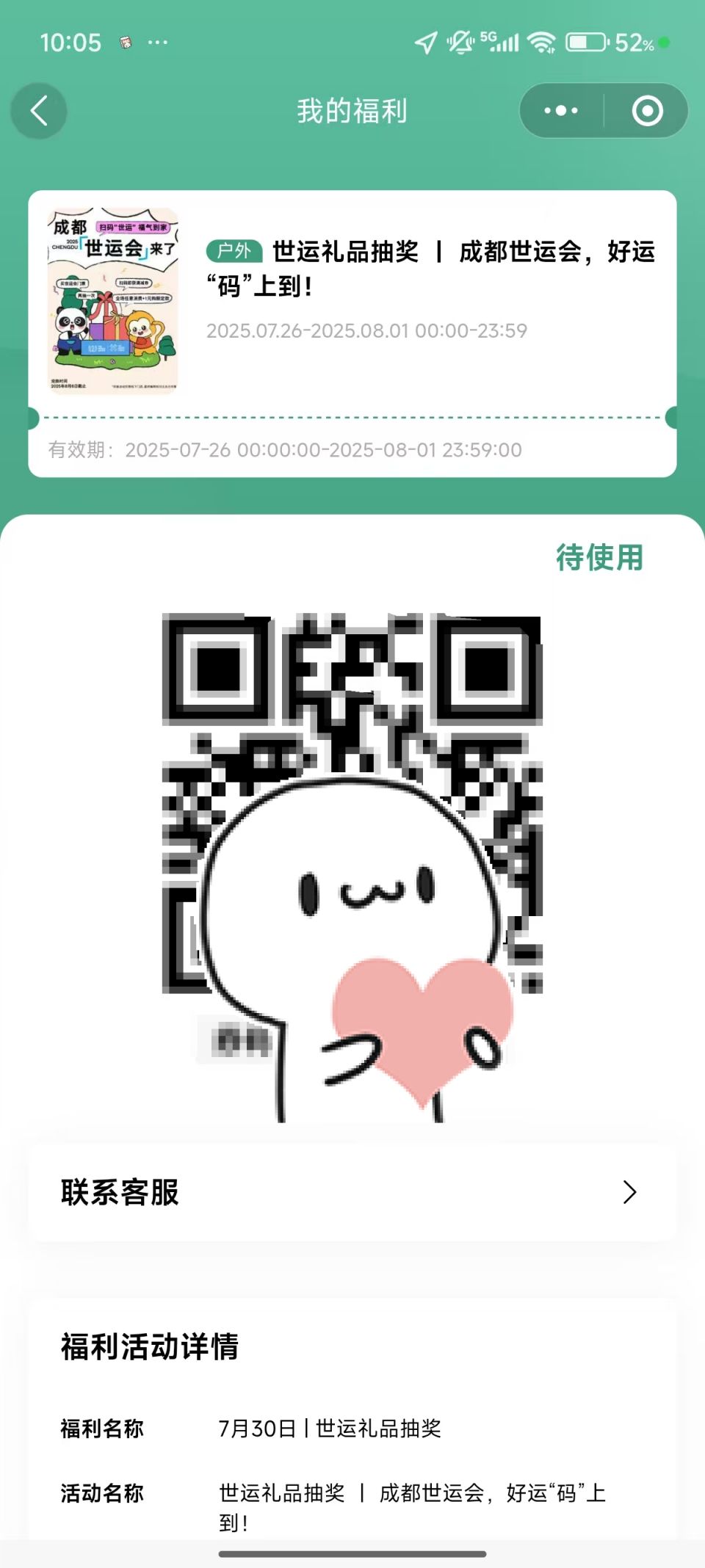Open the mini program overflow menu
Viewport: 705px width, 1568px height.
[561, 111]
